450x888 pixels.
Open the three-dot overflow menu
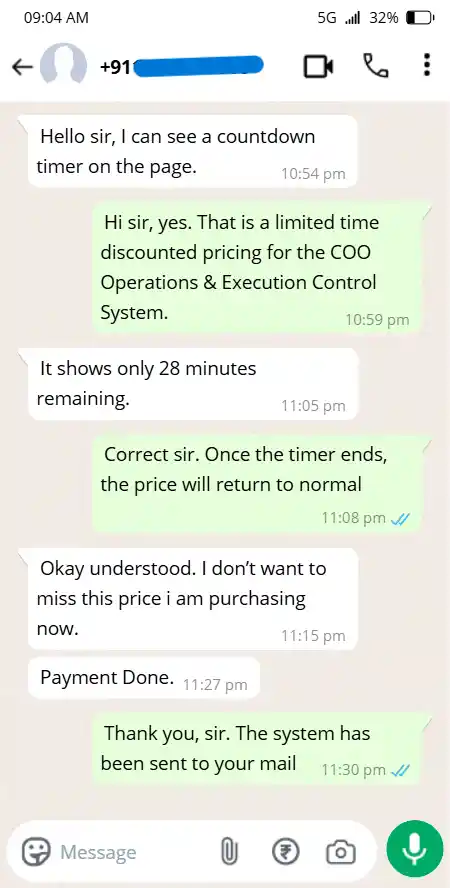coord(427,66)
